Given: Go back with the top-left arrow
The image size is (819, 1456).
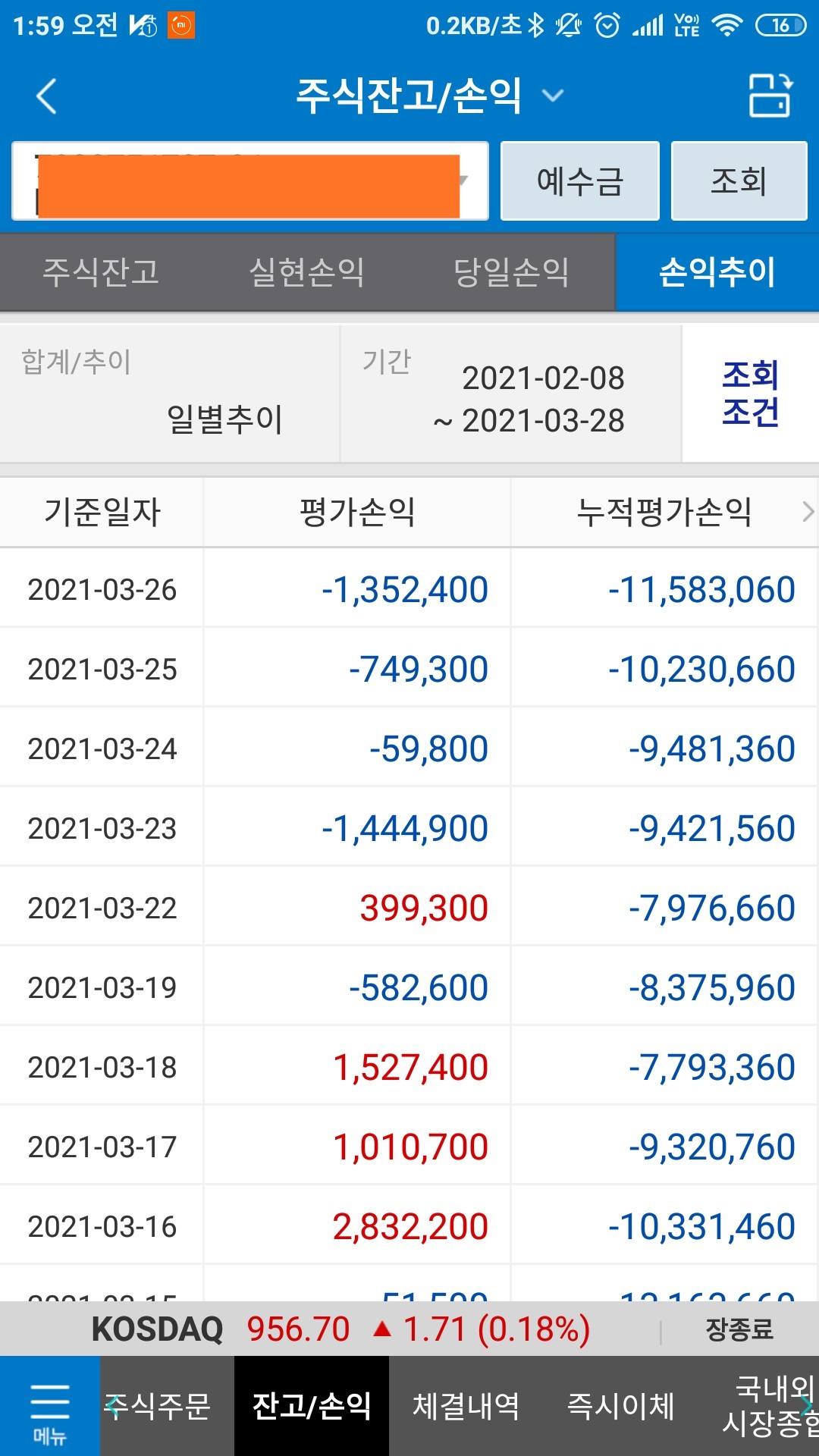Looking at the screenshot, I should (46, 96).
